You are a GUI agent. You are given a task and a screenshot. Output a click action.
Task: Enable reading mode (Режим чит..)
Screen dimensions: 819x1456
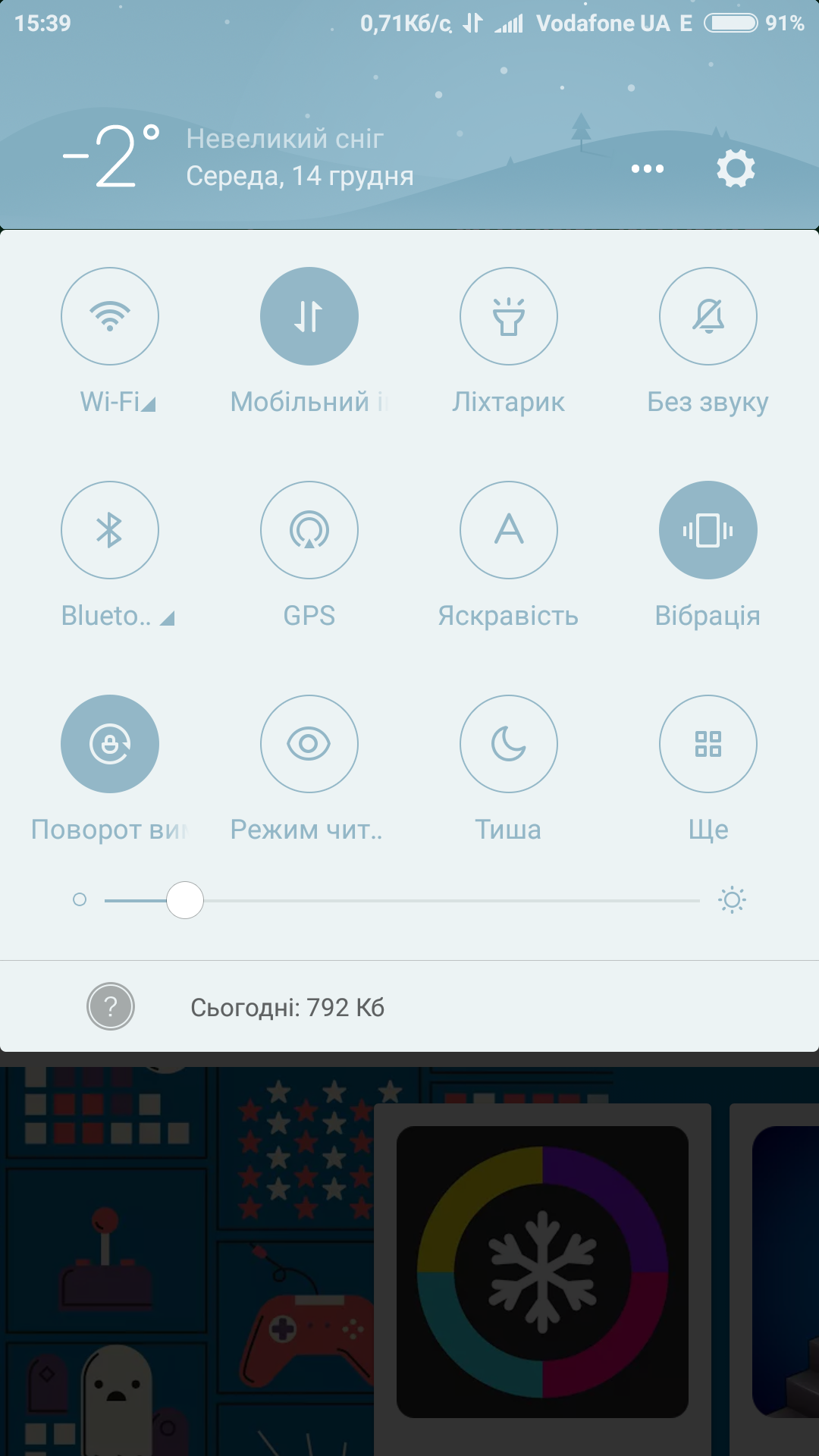(x=309, y=744)
